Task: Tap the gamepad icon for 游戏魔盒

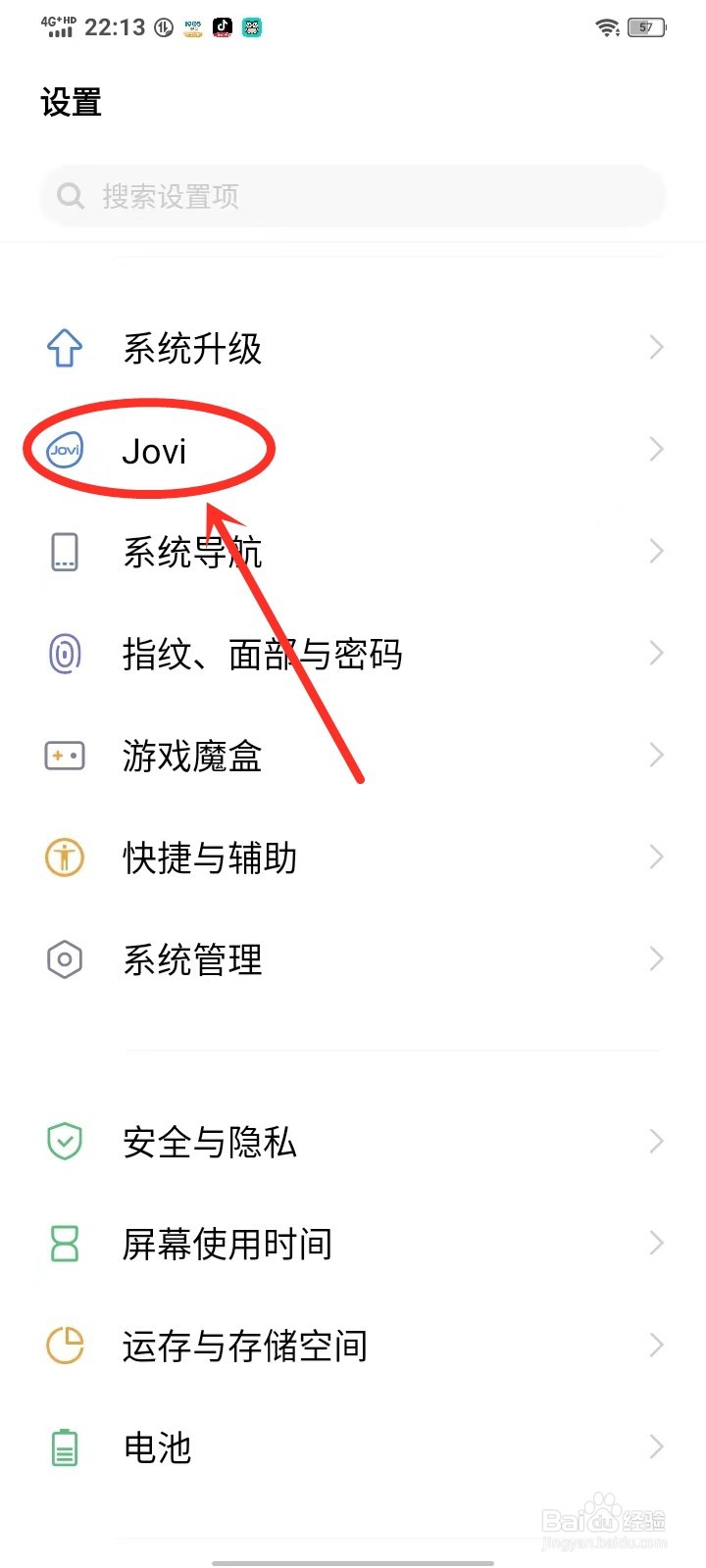Action: [63, 756]
